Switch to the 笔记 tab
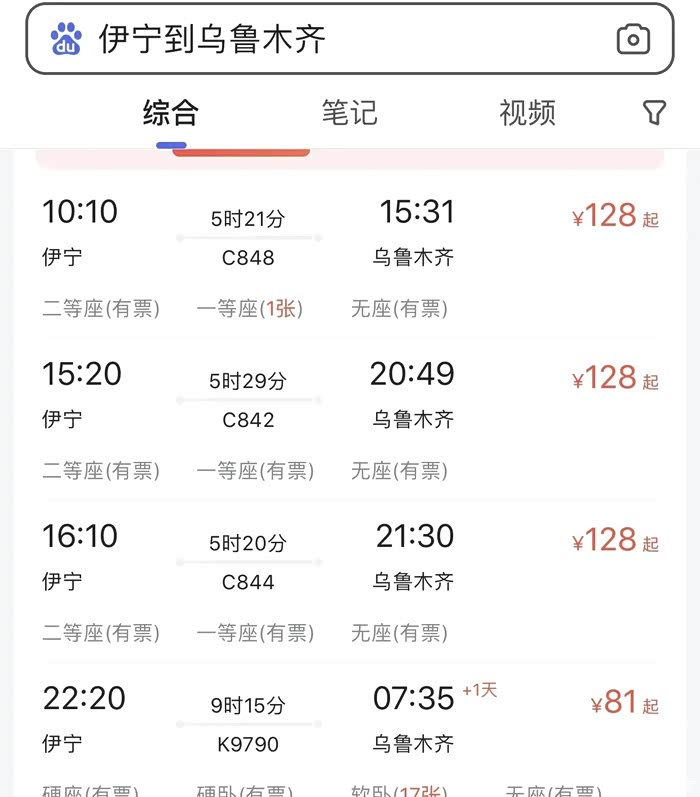Screen dimensions: 700x797 click(x=349, y=112)
